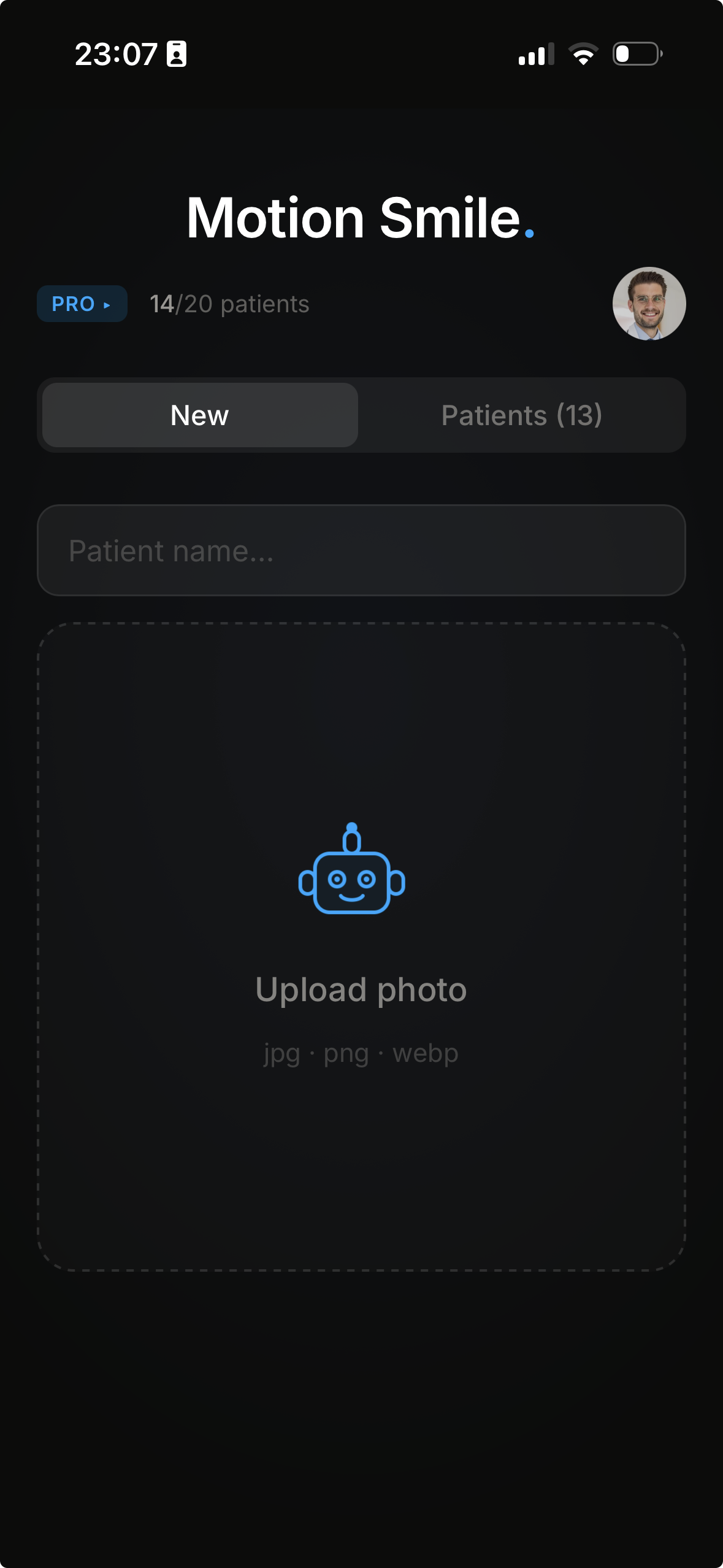Viewport: 723px width, 1568px height.
Task: Open your profile avatar photo
Action: point(648,304)
